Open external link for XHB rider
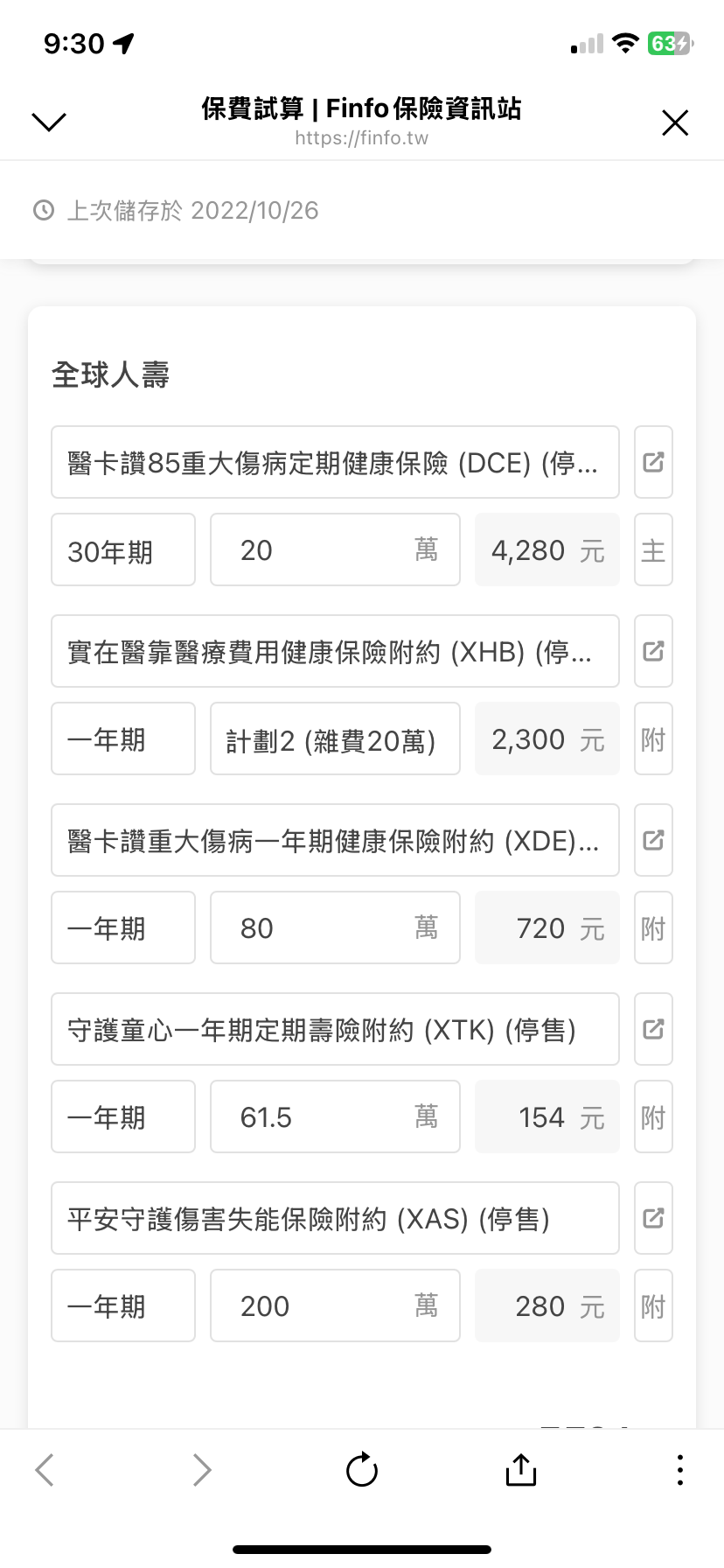 tap(653, 651)
